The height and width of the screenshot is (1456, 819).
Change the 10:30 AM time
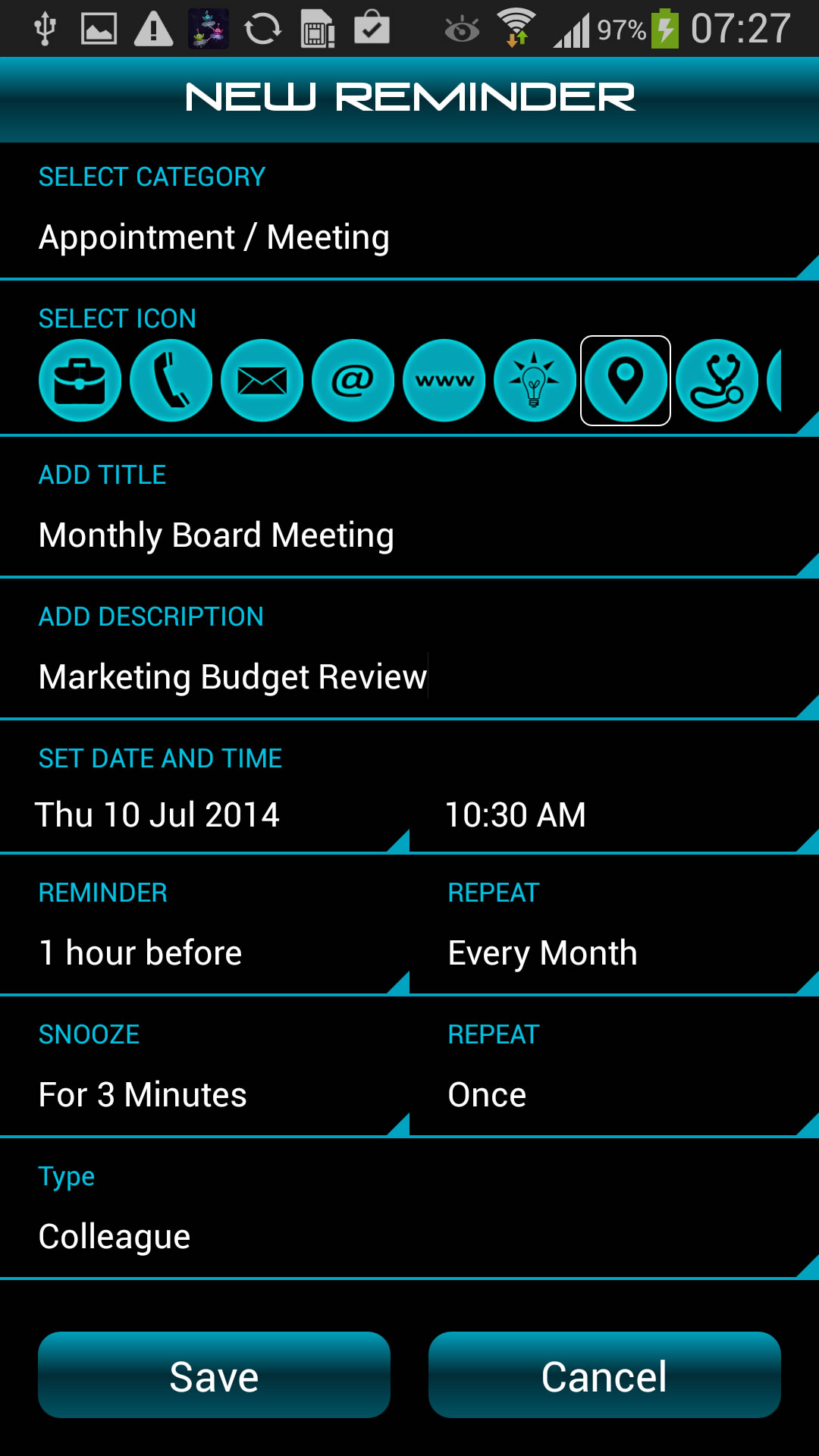click(x=614, y=816)
